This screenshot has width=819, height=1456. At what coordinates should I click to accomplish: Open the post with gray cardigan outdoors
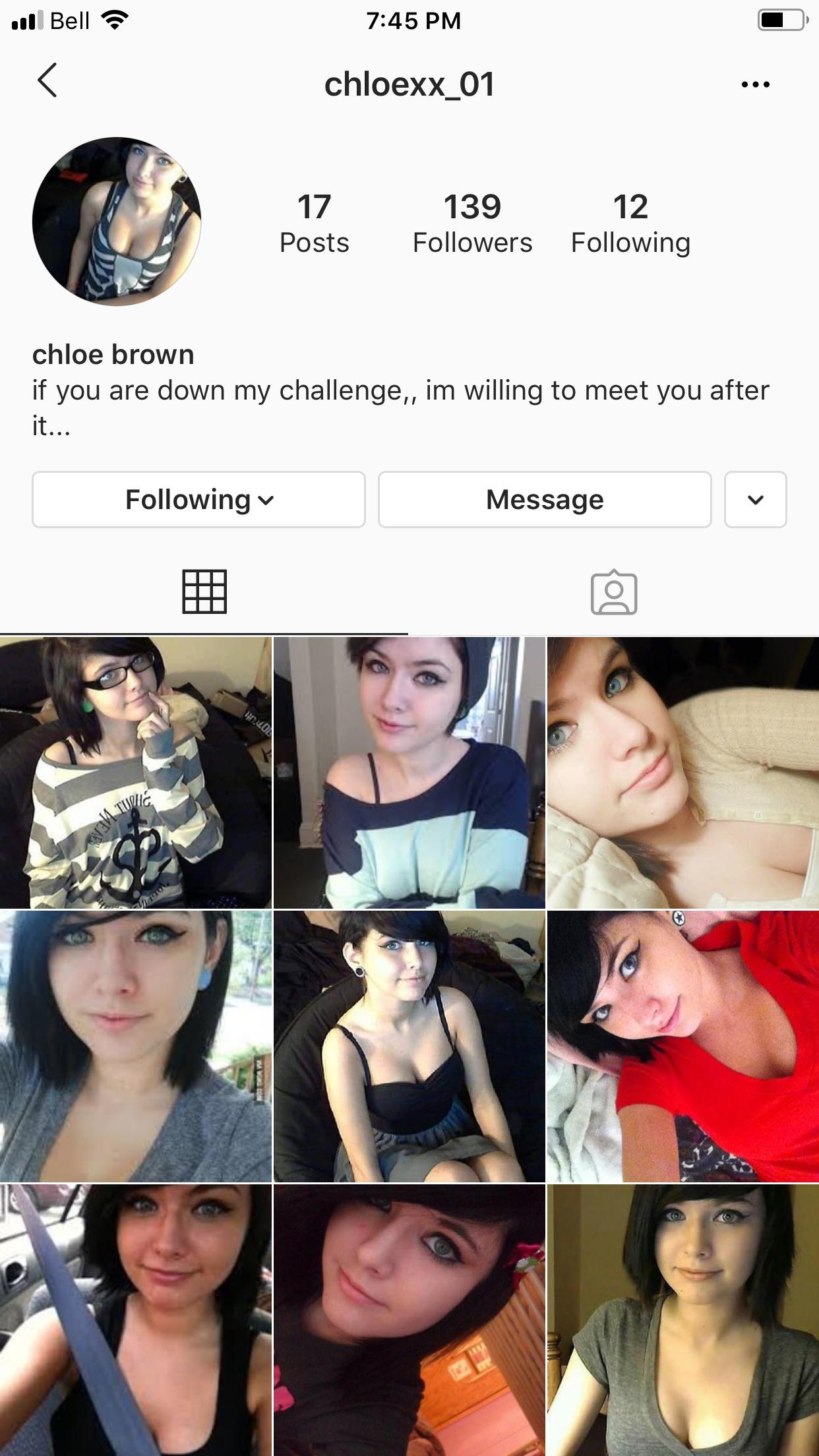[135, 1046]
